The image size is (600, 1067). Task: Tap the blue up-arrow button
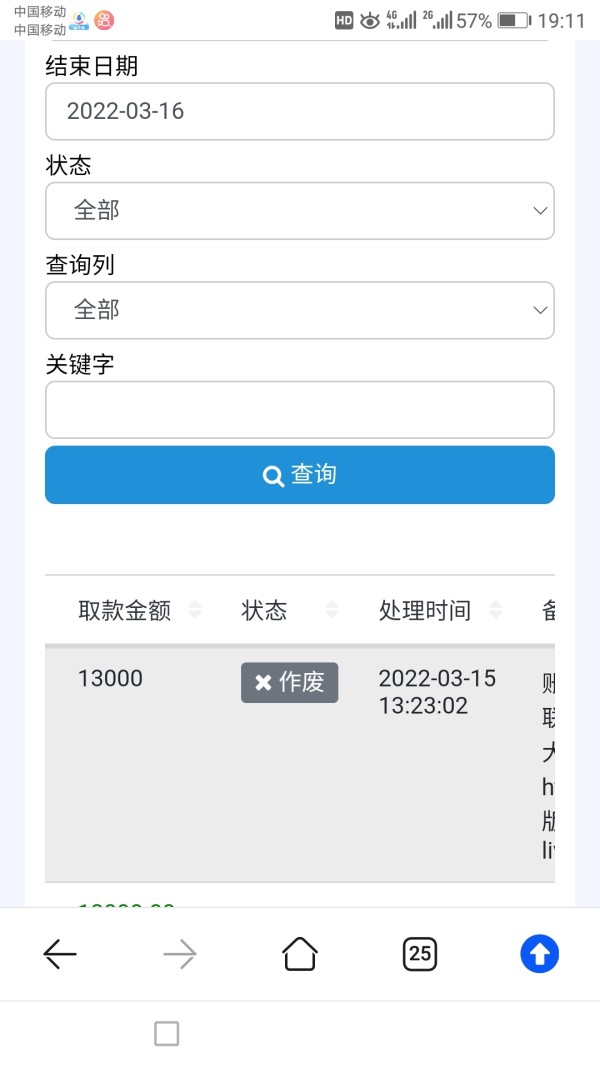539,954
